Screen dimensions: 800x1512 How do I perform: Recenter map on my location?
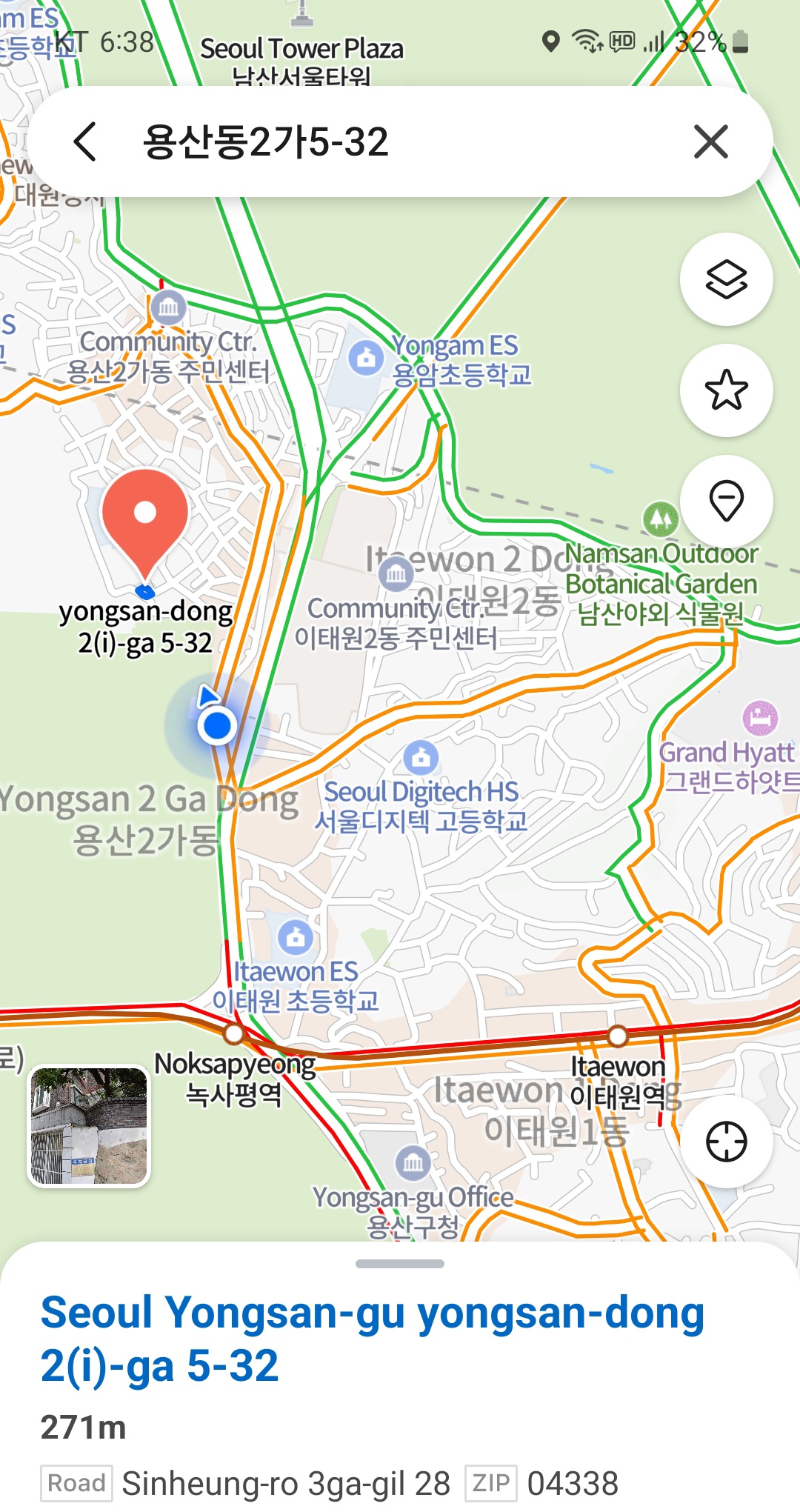point(726,1142)
